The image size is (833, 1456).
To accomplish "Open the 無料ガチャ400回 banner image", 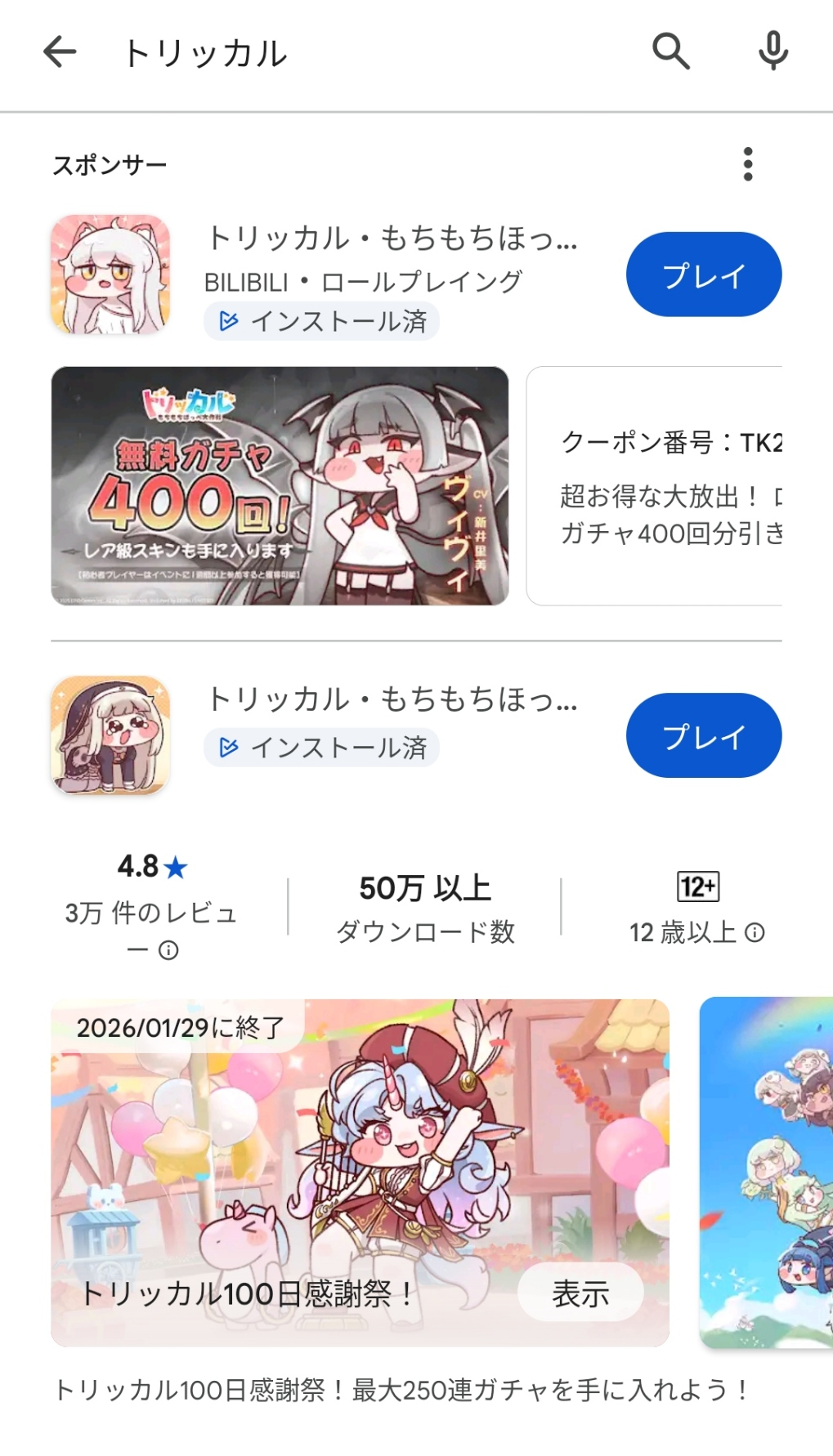I will click(280, 485).
